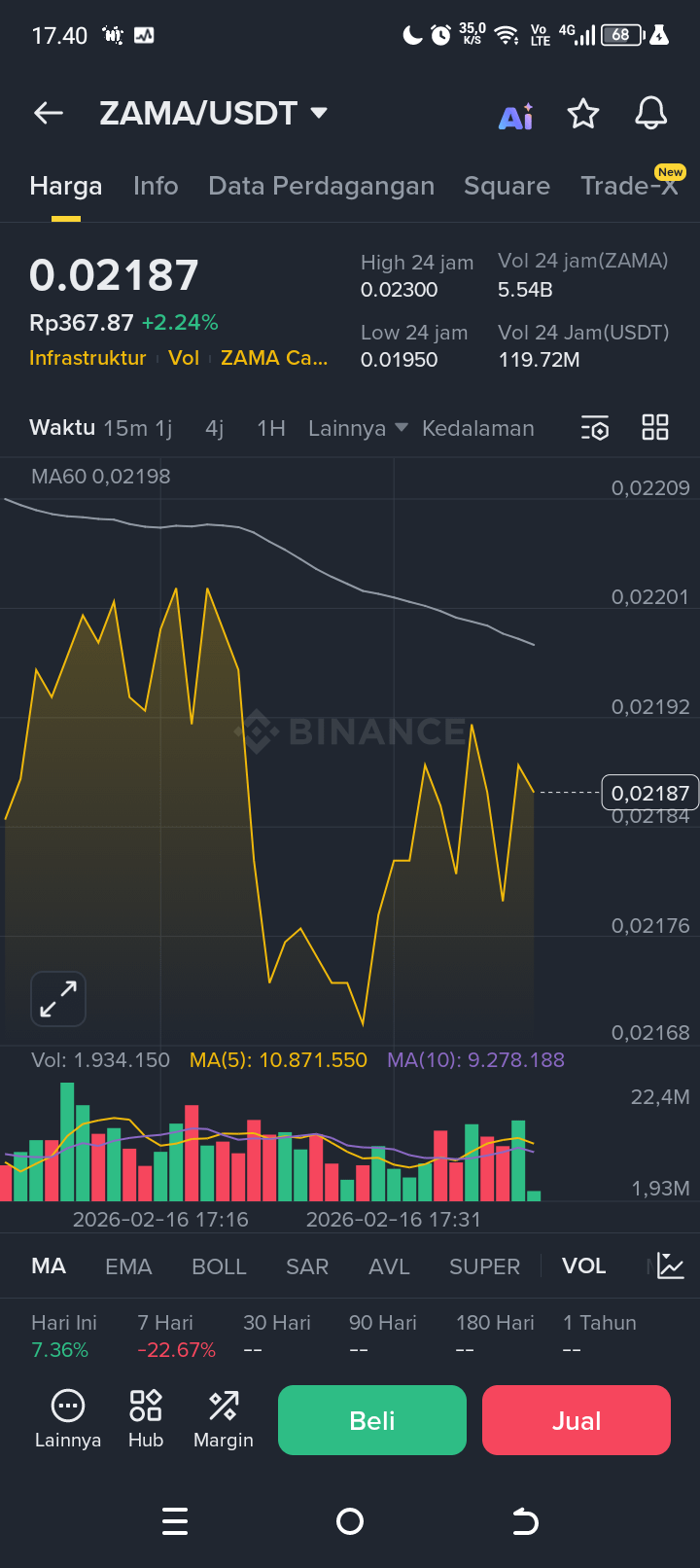Tap the red Jual button
This screenshot has height=1568, width=700.
[577, 1420]
